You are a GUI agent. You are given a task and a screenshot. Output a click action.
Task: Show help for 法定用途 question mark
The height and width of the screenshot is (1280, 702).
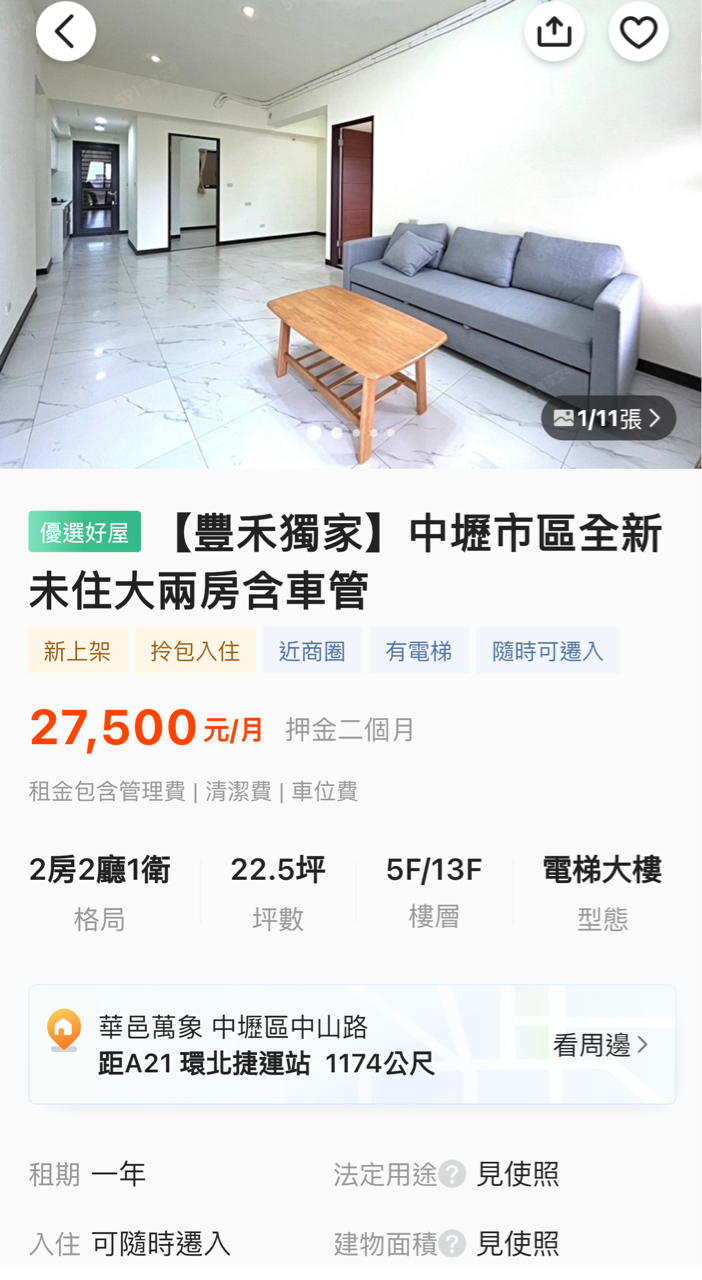pyautogui.click(x=452, y=1174)
